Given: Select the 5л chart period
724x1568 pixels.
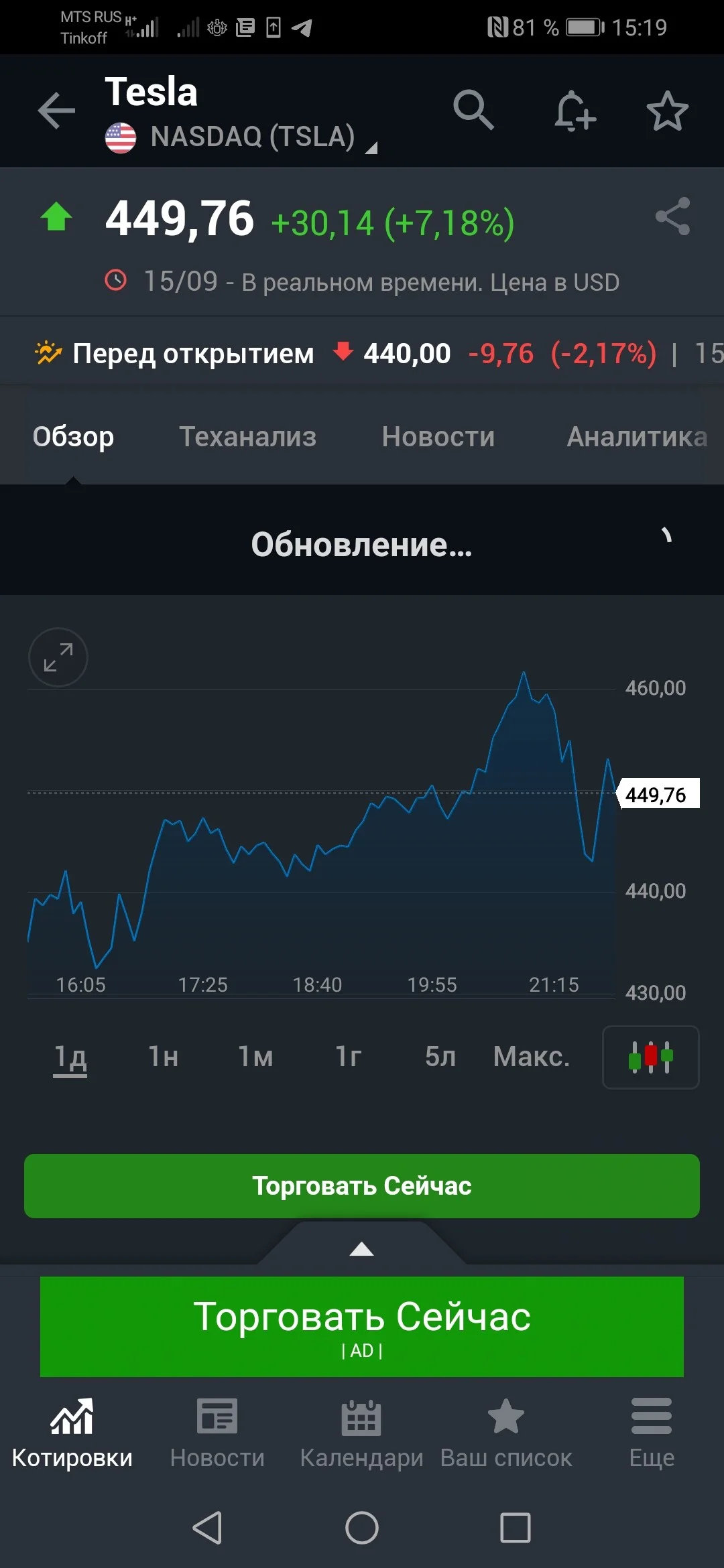Looking at the screenshot, I should (x=440, y=1057).
